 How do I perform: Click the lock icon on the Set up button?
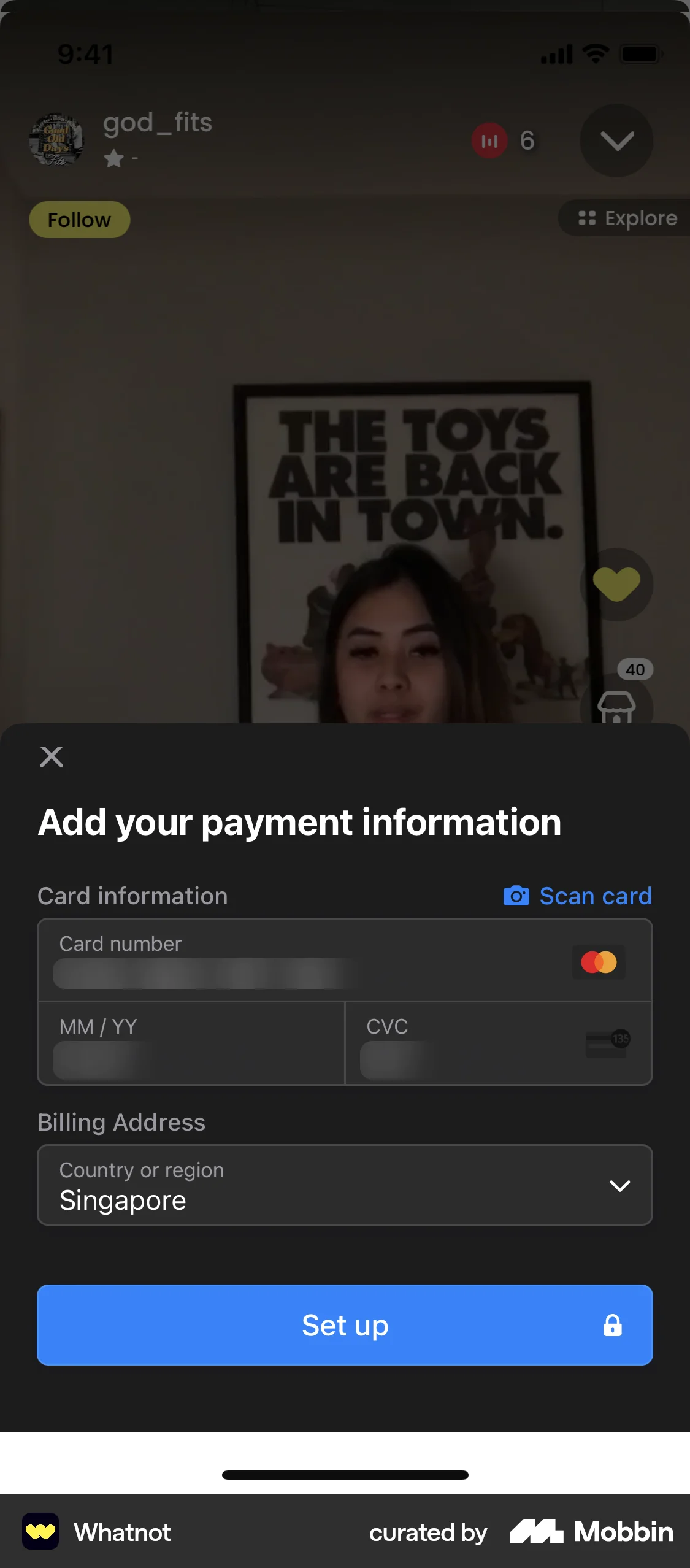click(x=613, y=1325)
